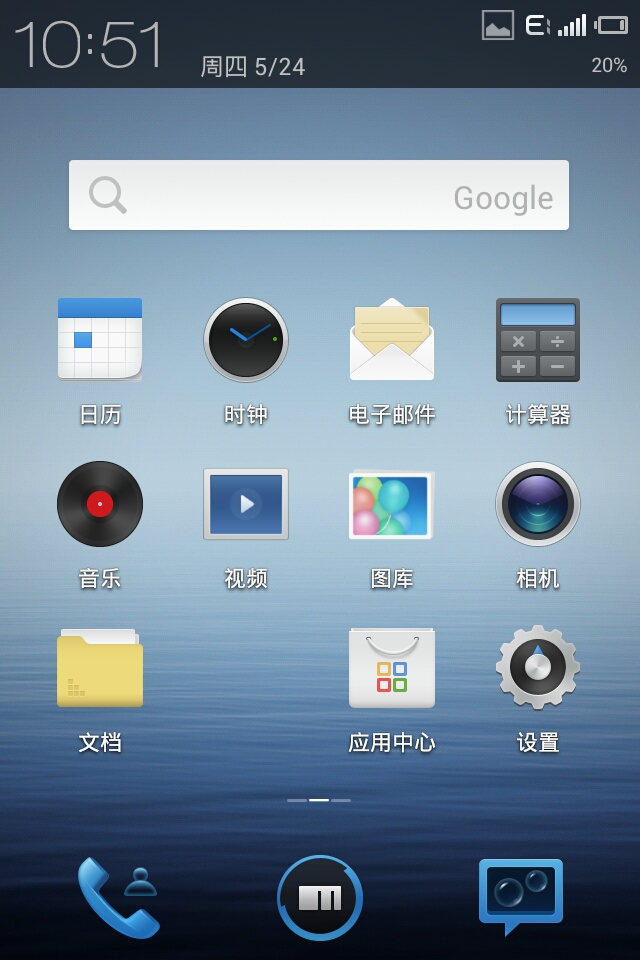Launch the 相机 camera
This screenshot has width=640, height=960.
[538, 504]
